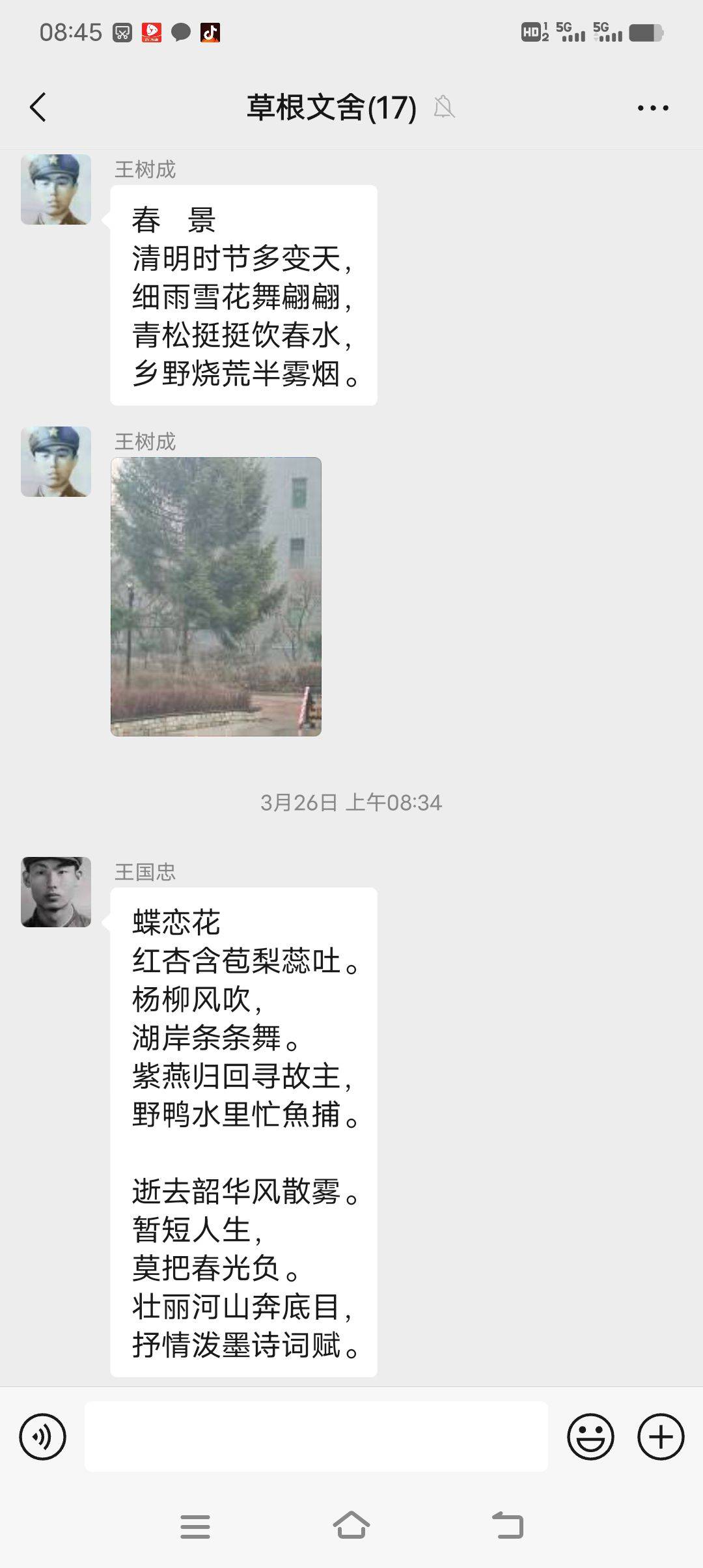This screenshot has height=1568, width=703.
Task: Tap the system back button
Action: (x=508, y=1526)
